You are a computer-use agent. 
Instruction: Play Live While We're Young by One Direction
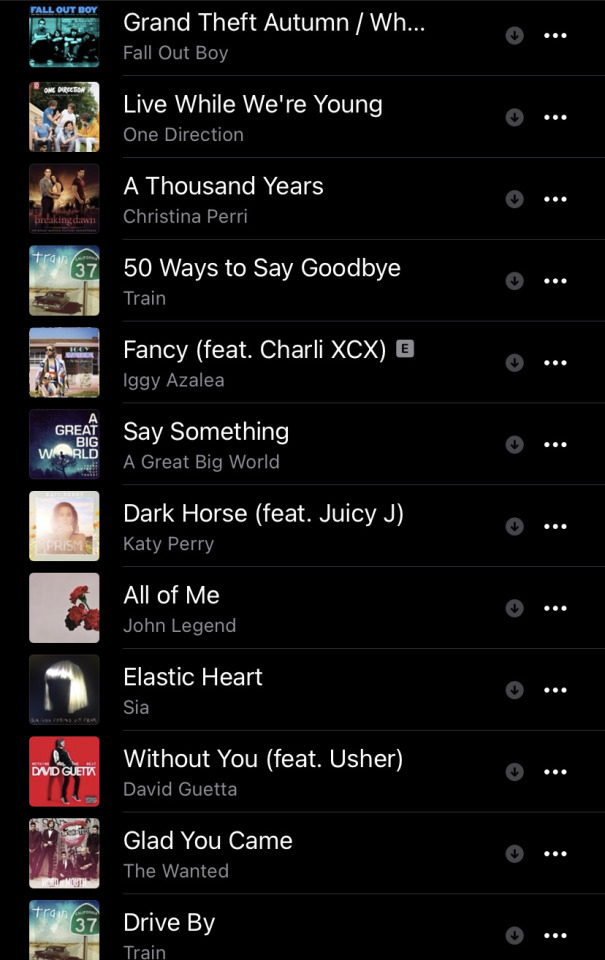point(252,117)
